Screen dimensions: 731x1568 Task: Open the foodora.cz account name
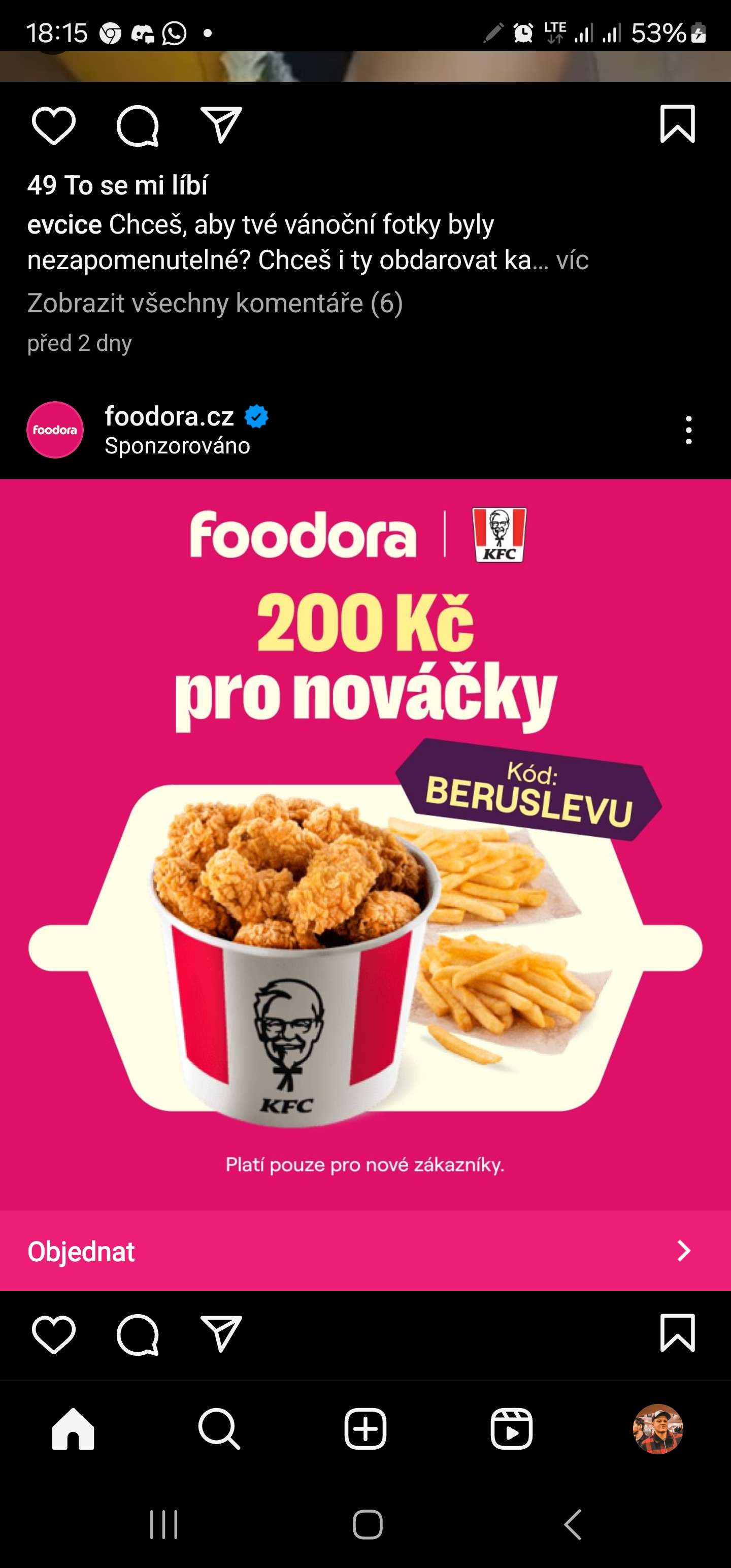tap(169, 416)
